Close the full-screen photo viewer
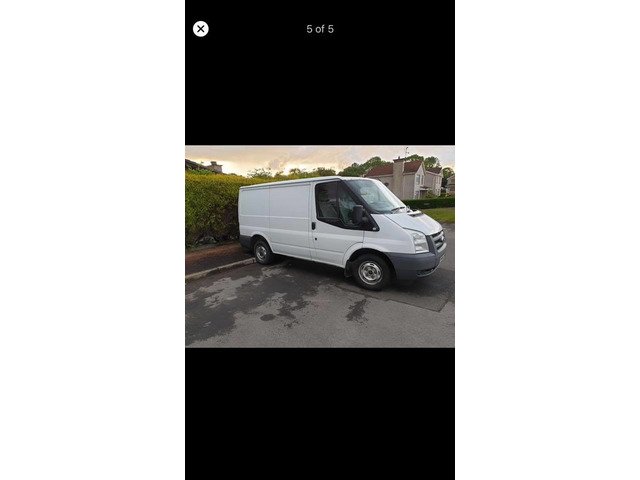 pyautogui.click(x=201, y=29)
